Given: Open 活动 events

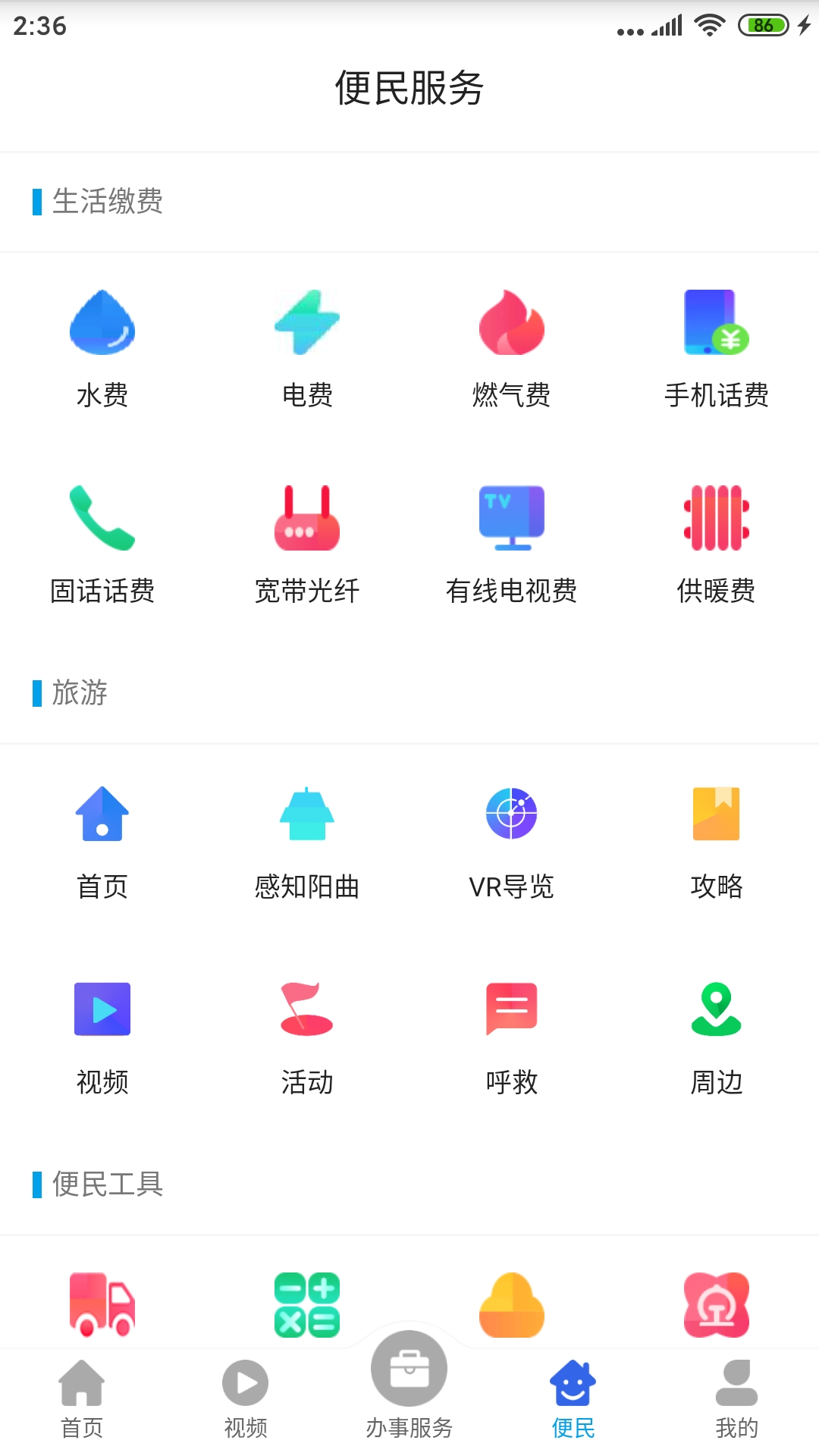Looking at the screenshot, I should pyautogui.click(x=307, y=1034).
